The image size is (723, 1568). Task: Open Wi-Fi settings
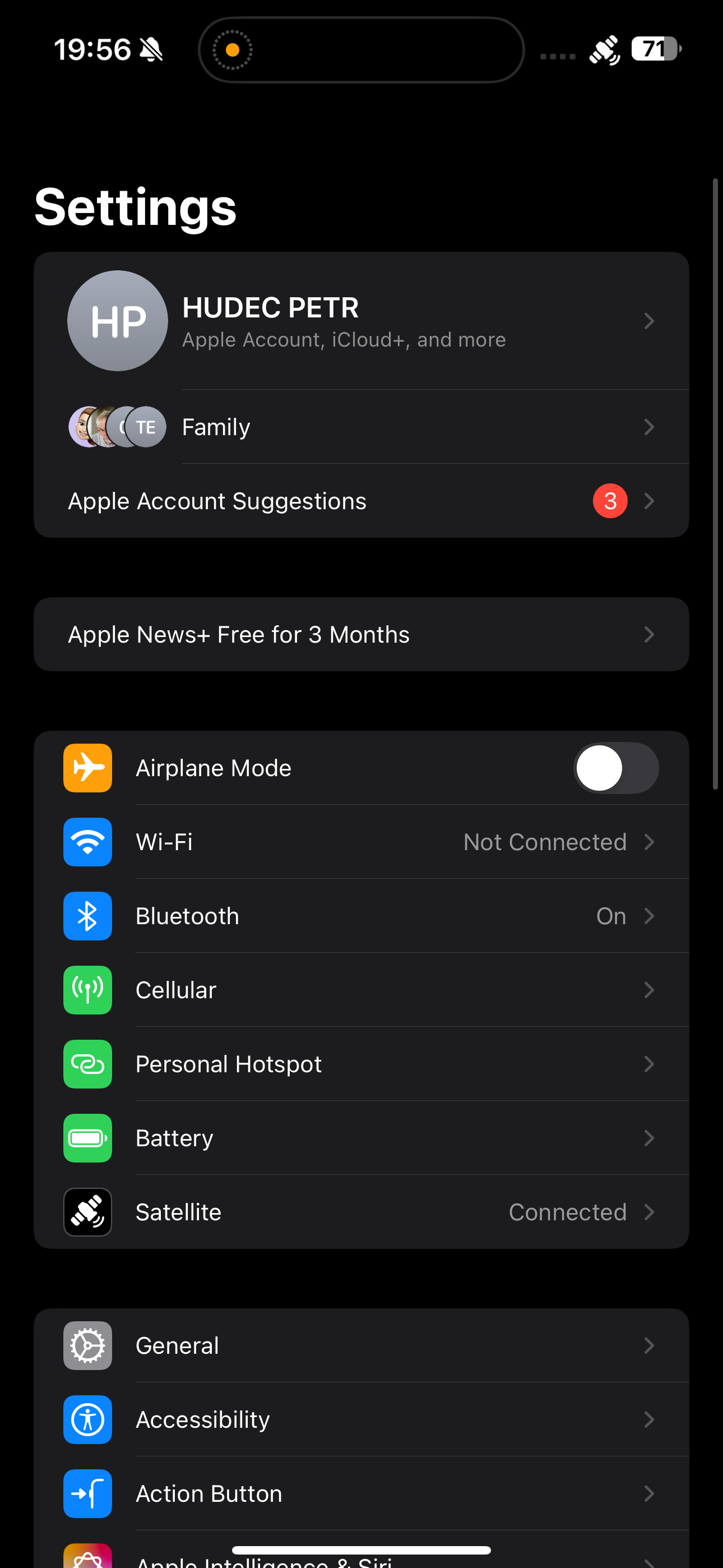pos(360,842)
